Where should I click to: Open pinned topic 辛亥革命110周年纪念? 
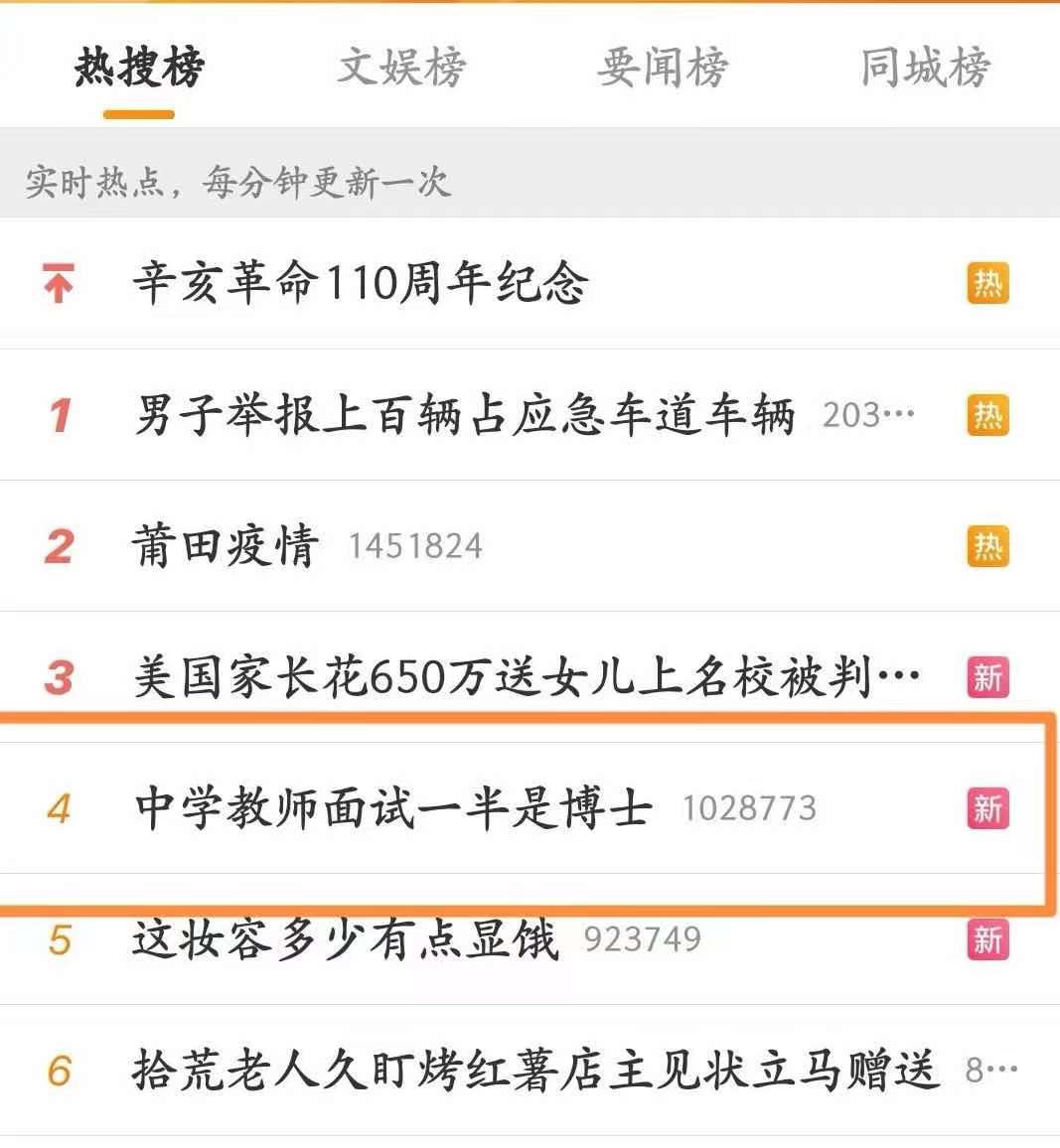click(x=360, y=284)
